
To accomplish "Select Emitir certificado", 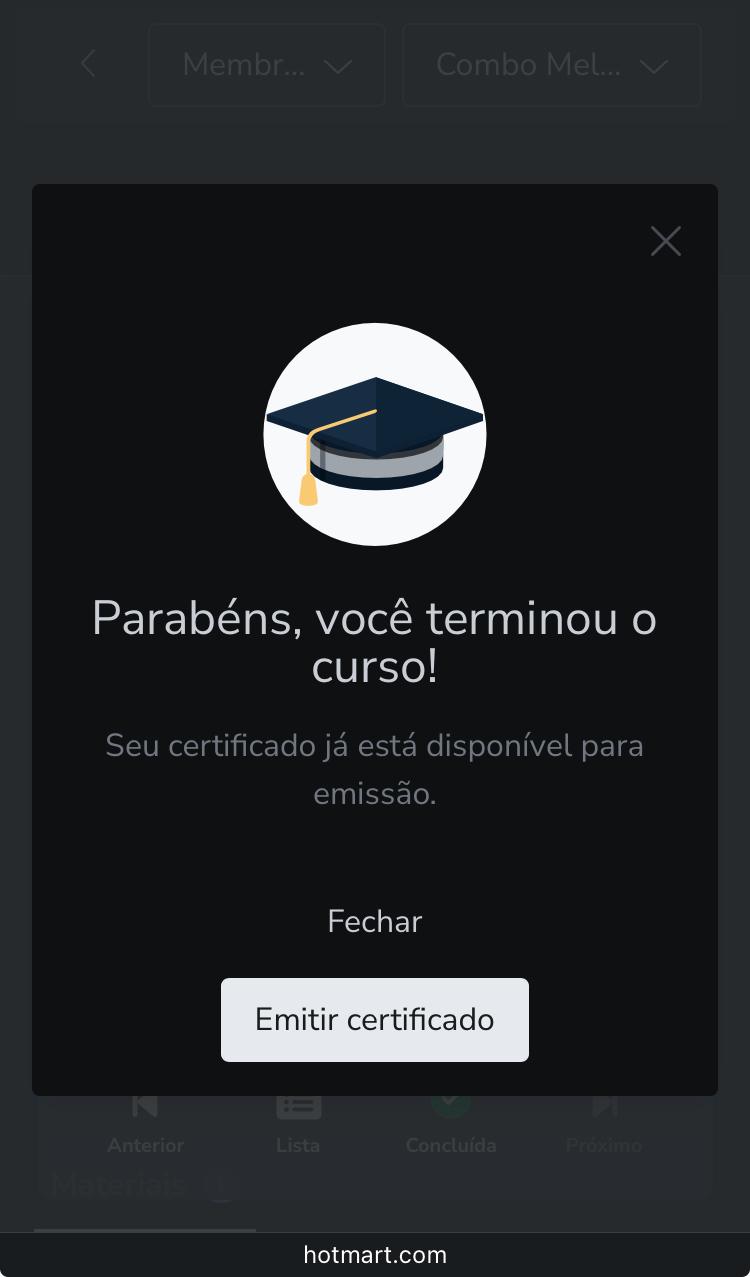I will pyautogui.click(x=375, y=1019).
